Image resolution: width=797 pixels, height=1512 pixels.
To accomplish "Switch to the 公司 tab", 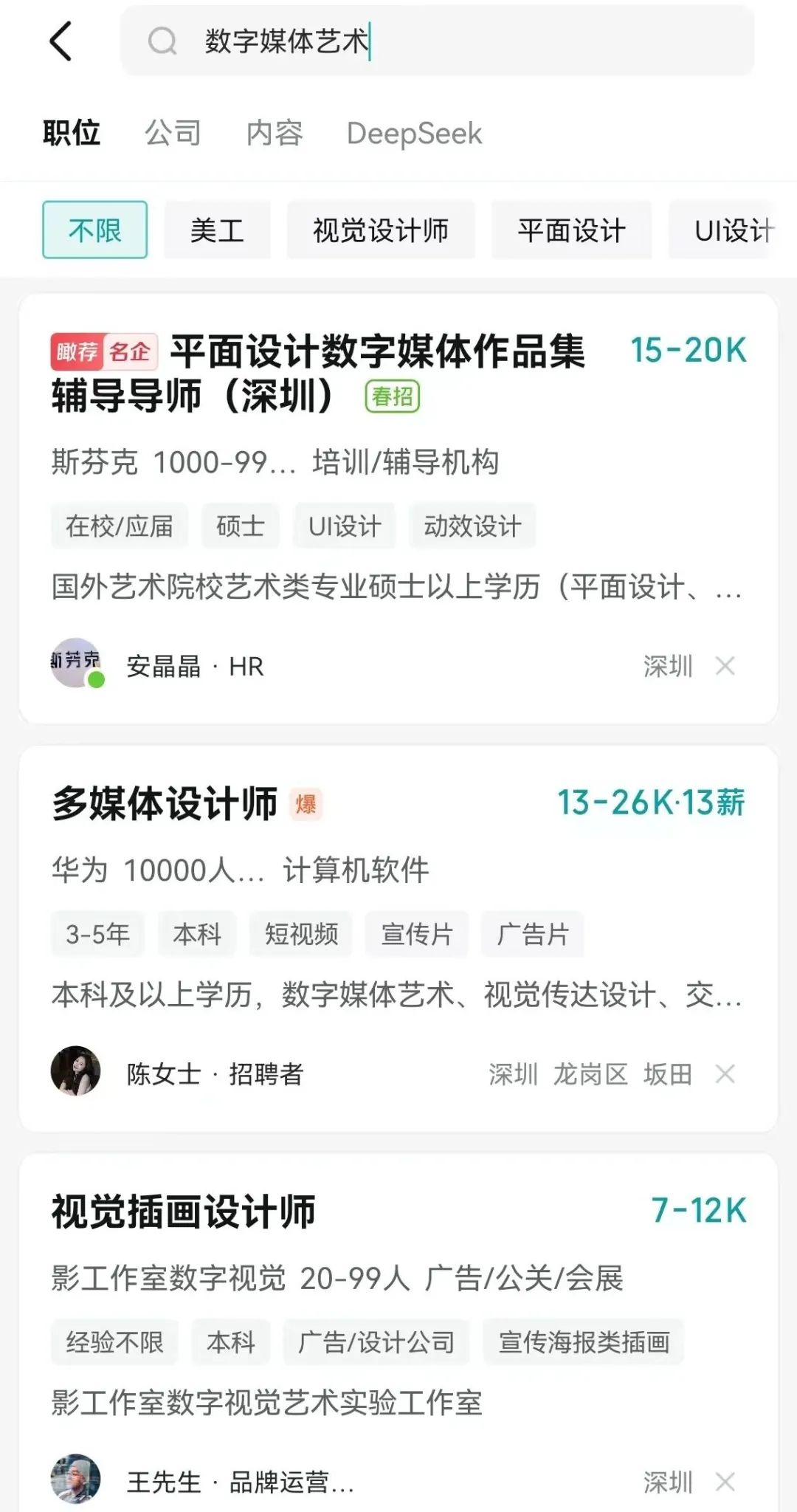I will tap(173, 134).
